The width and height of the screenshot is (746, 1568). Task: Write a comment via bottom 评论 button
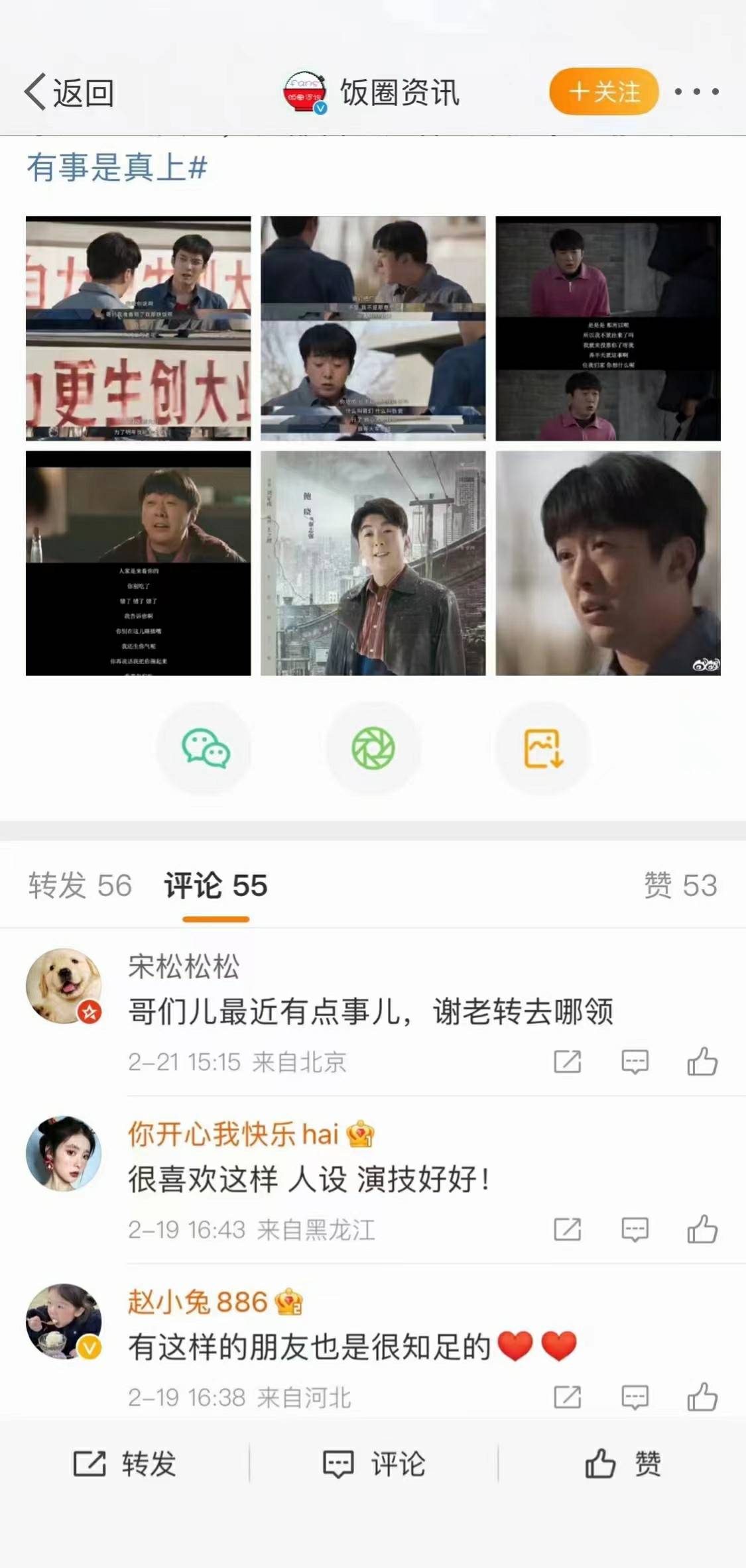point(373,1463)
